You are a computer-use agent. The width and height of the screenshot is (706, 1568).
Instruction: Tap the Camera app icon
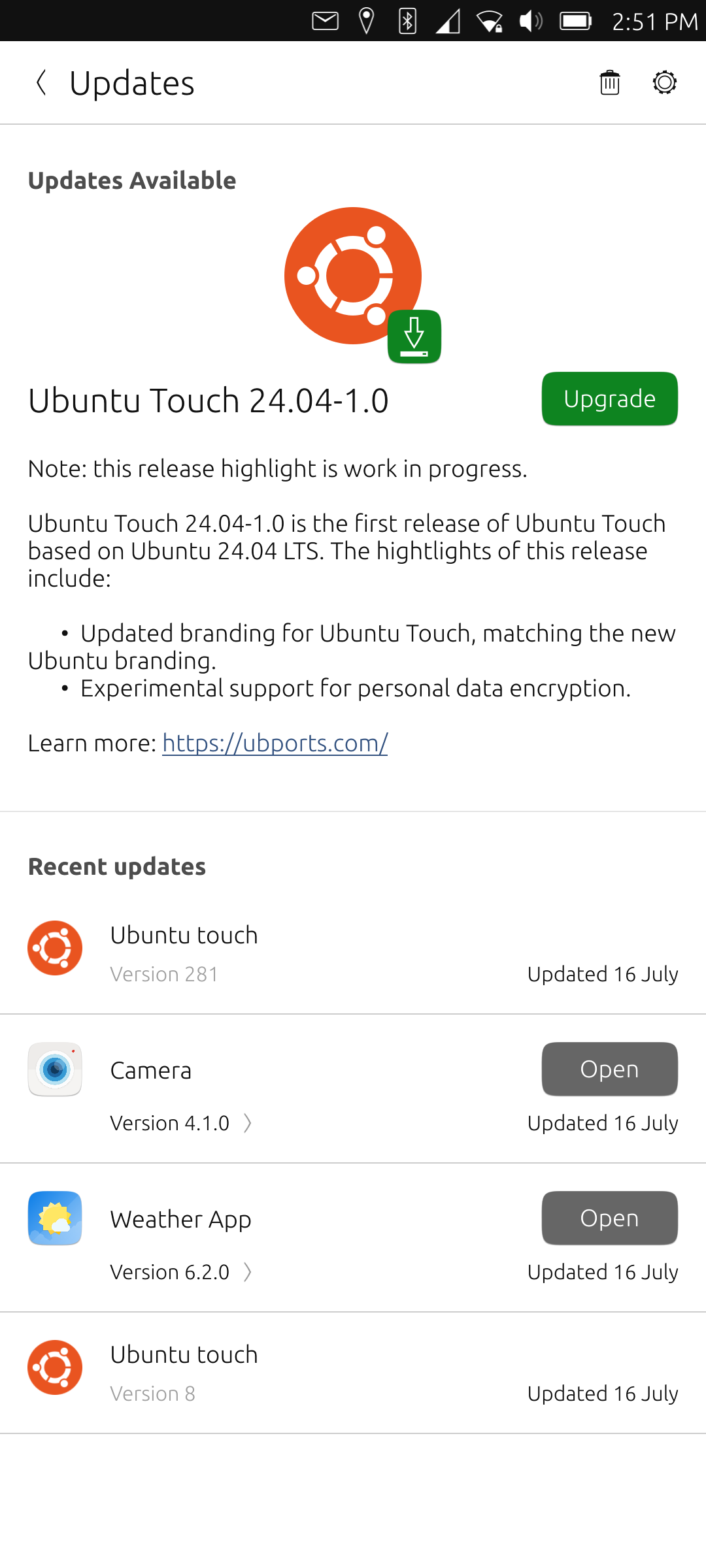coord(54,1069)
